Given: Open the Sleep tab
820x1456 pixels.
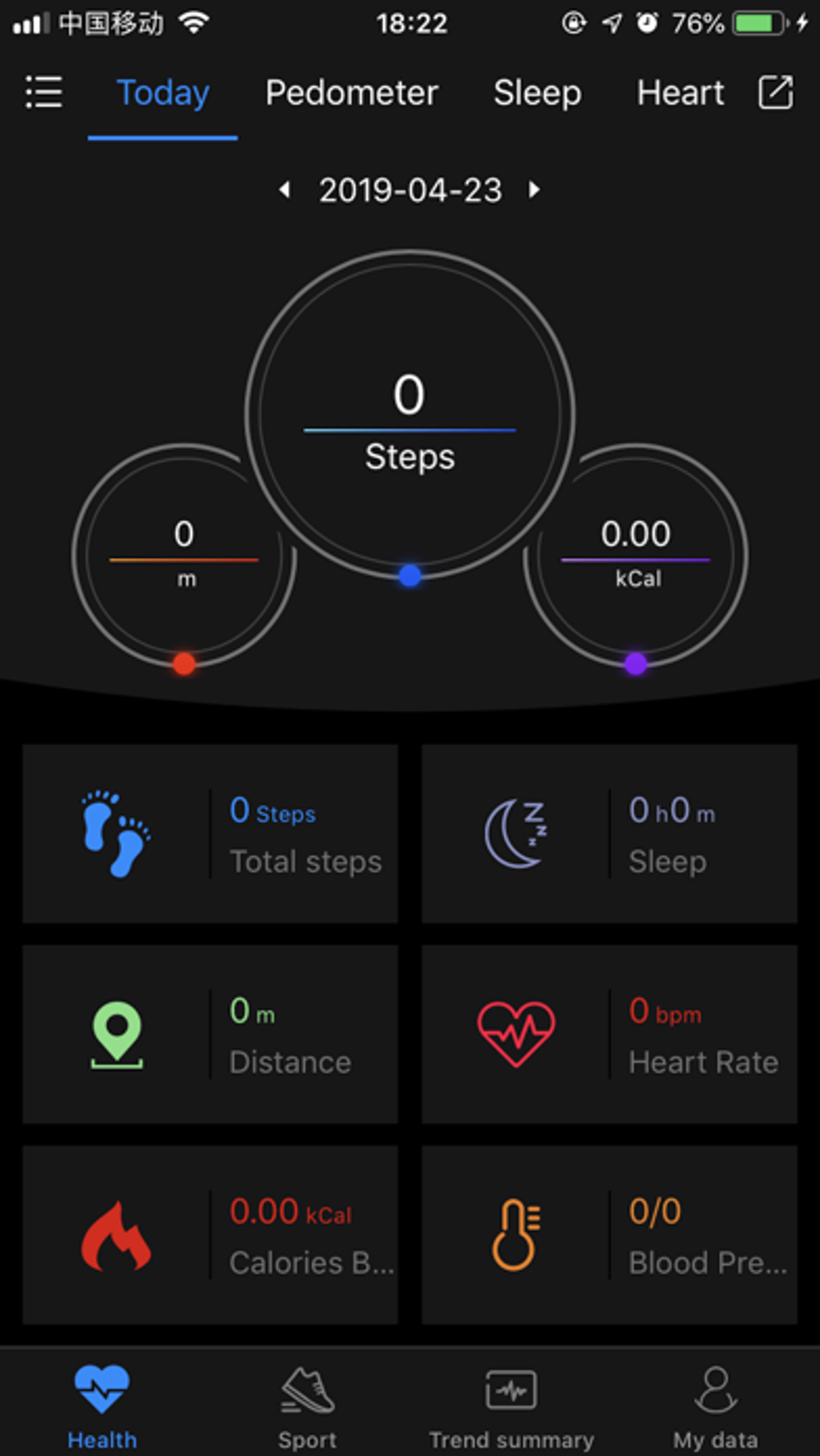Looking at the screenshot, I should point(537,92).
